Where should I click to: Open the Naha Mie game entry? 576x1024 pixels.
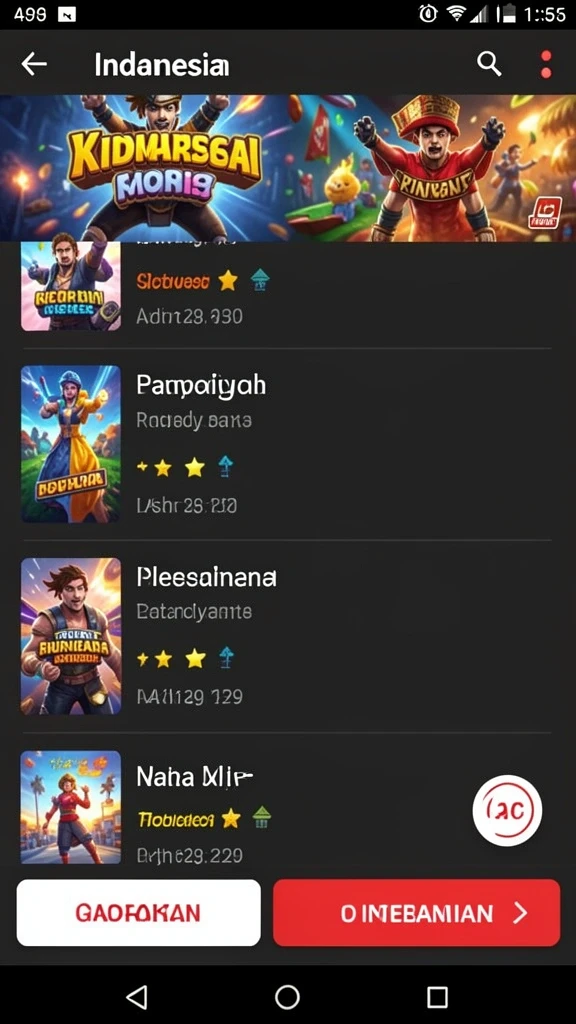[x=286, y=808]
